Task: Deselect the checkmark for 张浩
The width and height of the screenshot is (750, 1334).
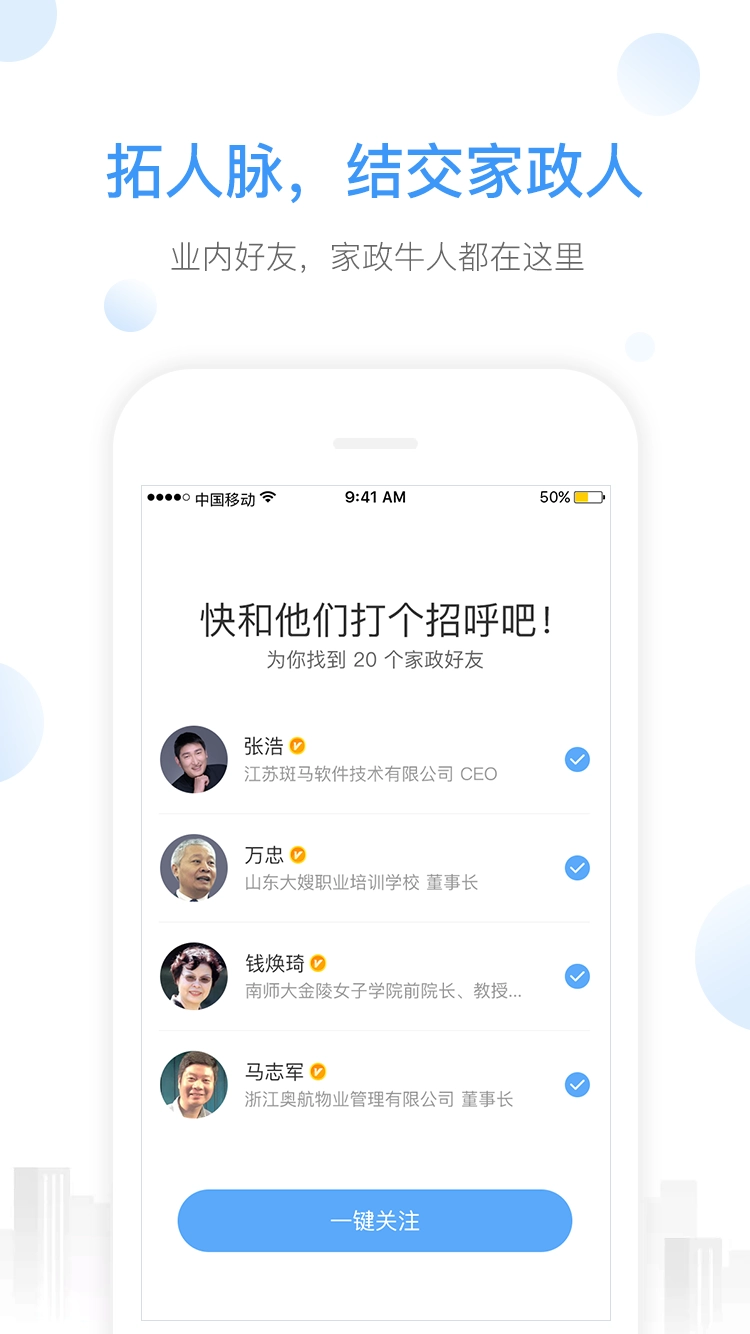Action: tap(577, 760)
